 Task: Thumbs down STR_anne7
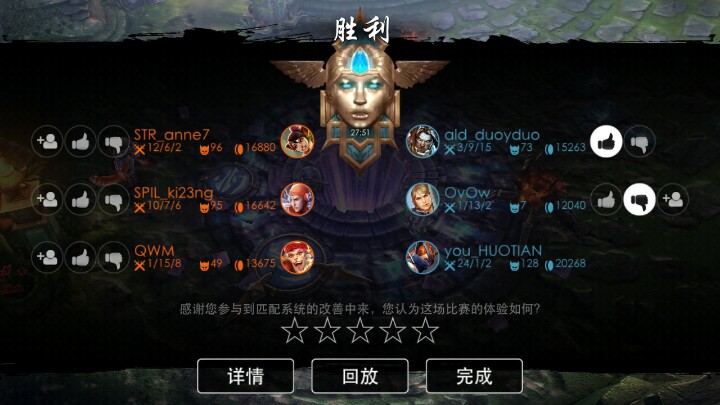[x=113, y=142]
